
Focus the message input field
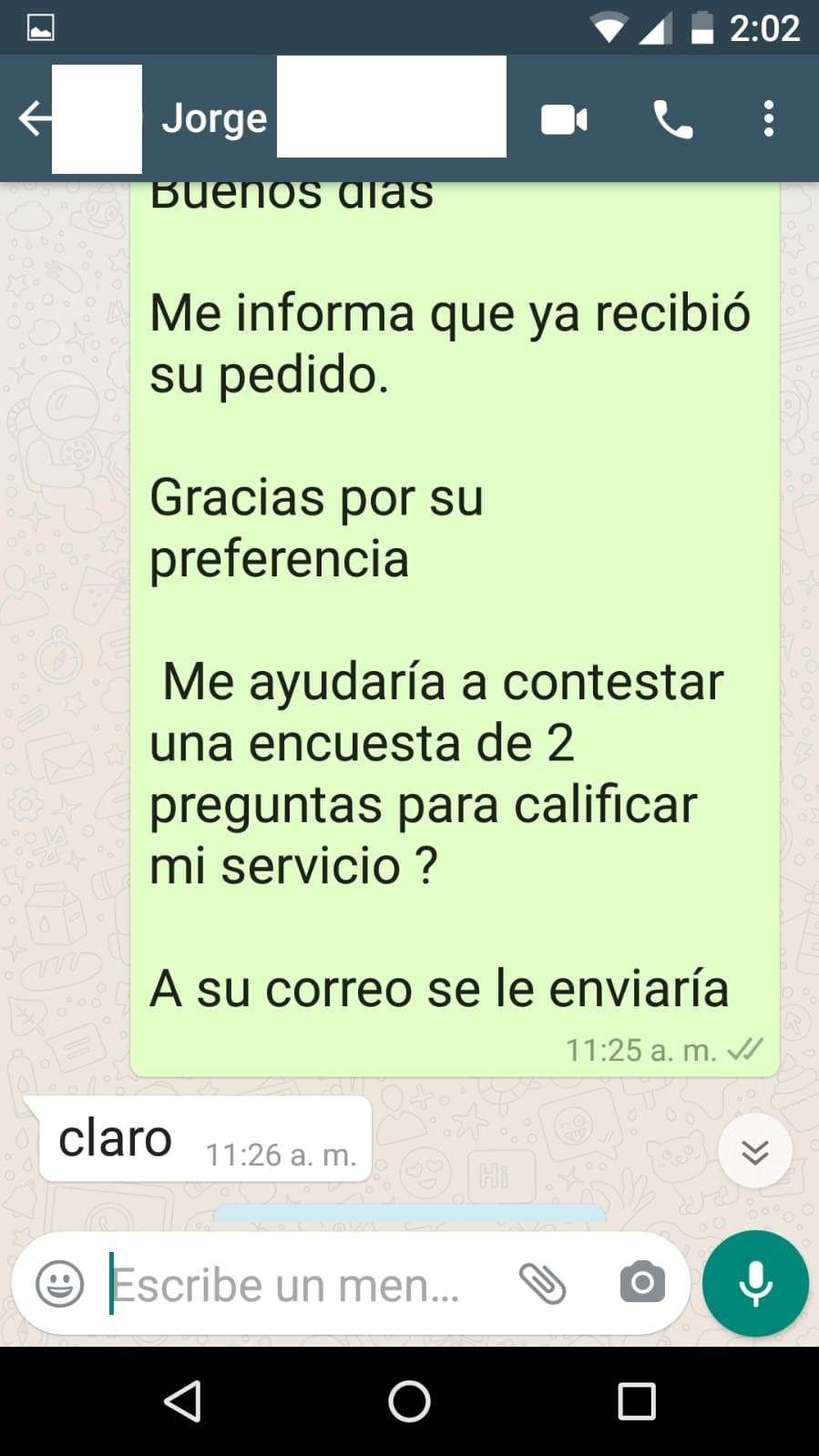pyautogui.click(x=301, y=1284)
